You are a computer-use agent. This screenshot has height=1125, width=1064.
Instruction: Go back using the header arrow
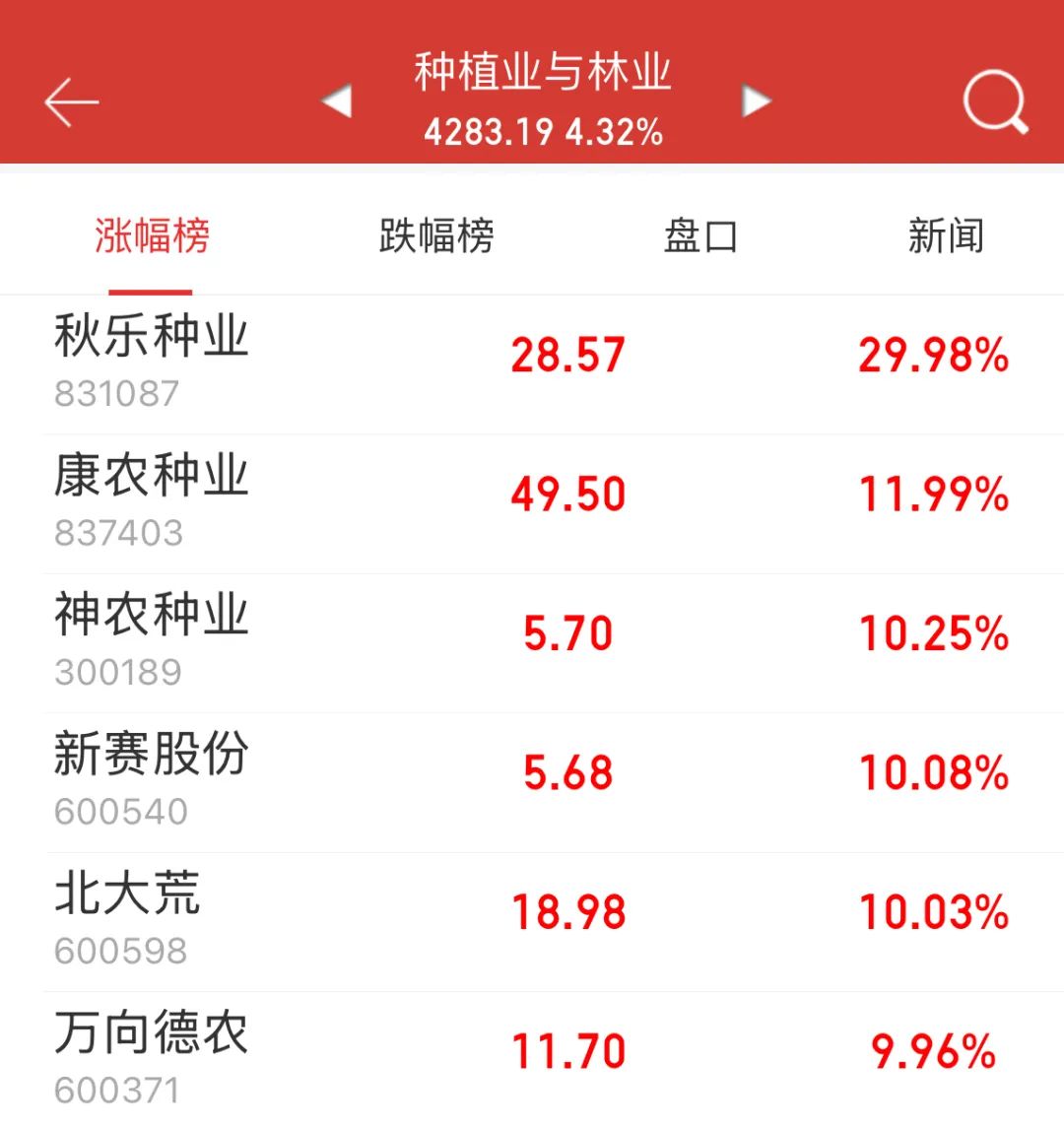point(72,102)
